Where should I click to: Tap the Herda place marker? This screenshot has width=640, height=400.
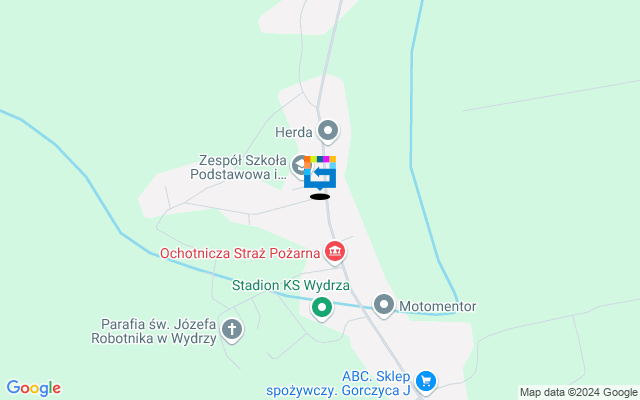[328, 130]
